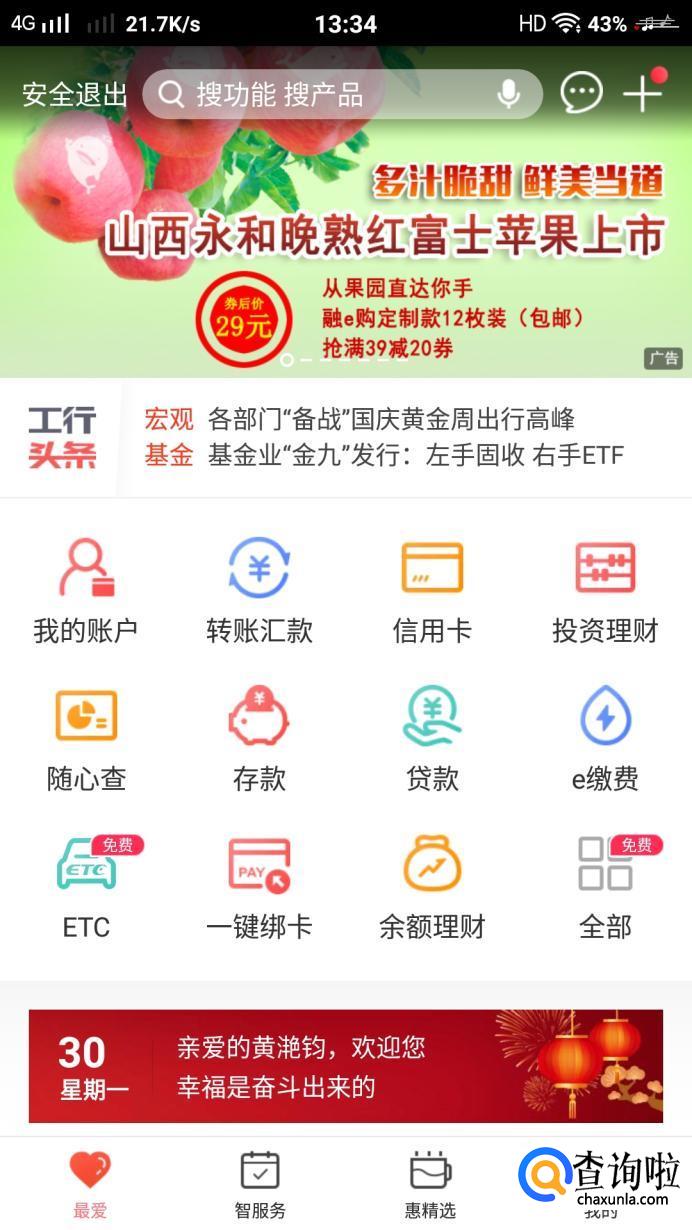692x1230 pixels.
Task: Open 我的账户
Action: (86, 590)
